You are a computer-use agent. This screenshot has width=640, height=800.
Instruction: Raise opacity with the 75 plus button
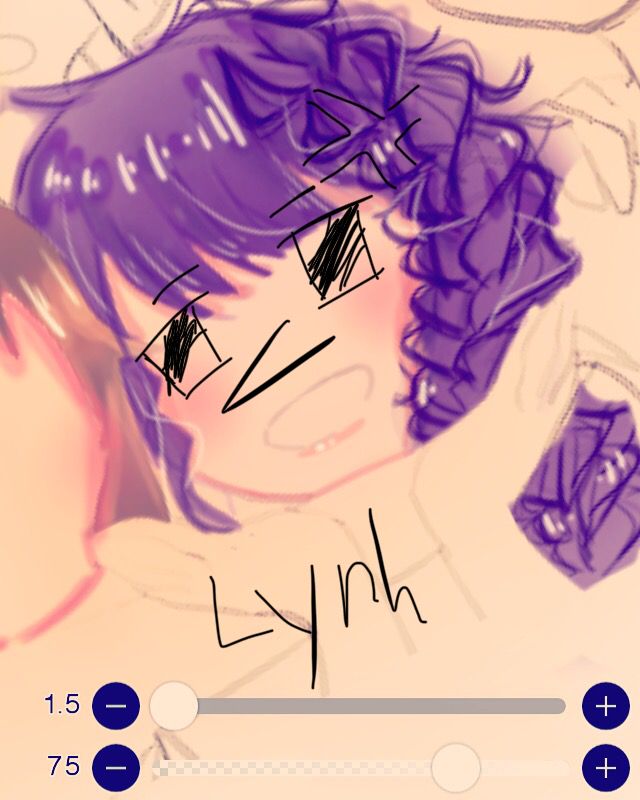pyautogui.click(x=605, y=768)
